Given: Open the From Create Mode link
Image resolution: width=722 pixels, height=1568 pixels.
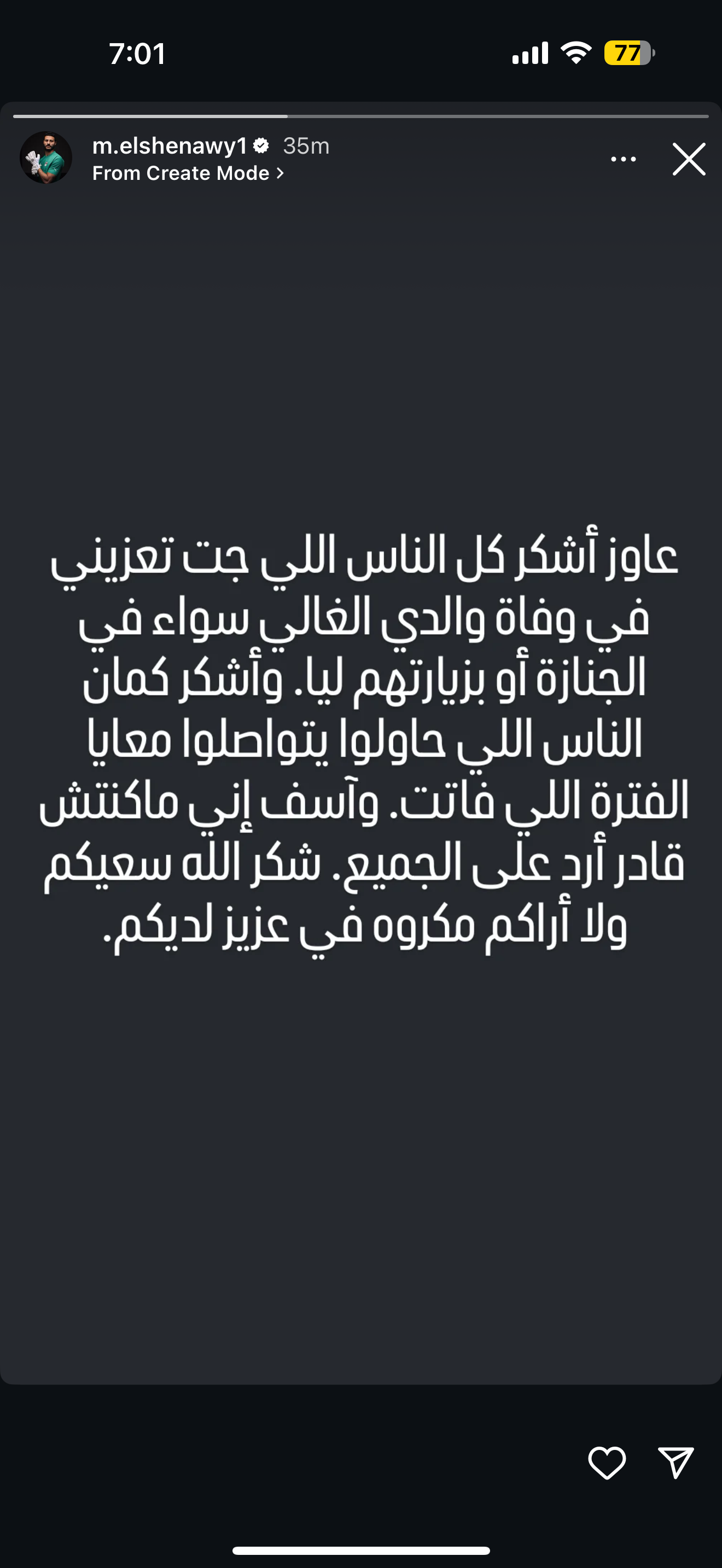Looking at the screenshot, I should tap(188, 173).
